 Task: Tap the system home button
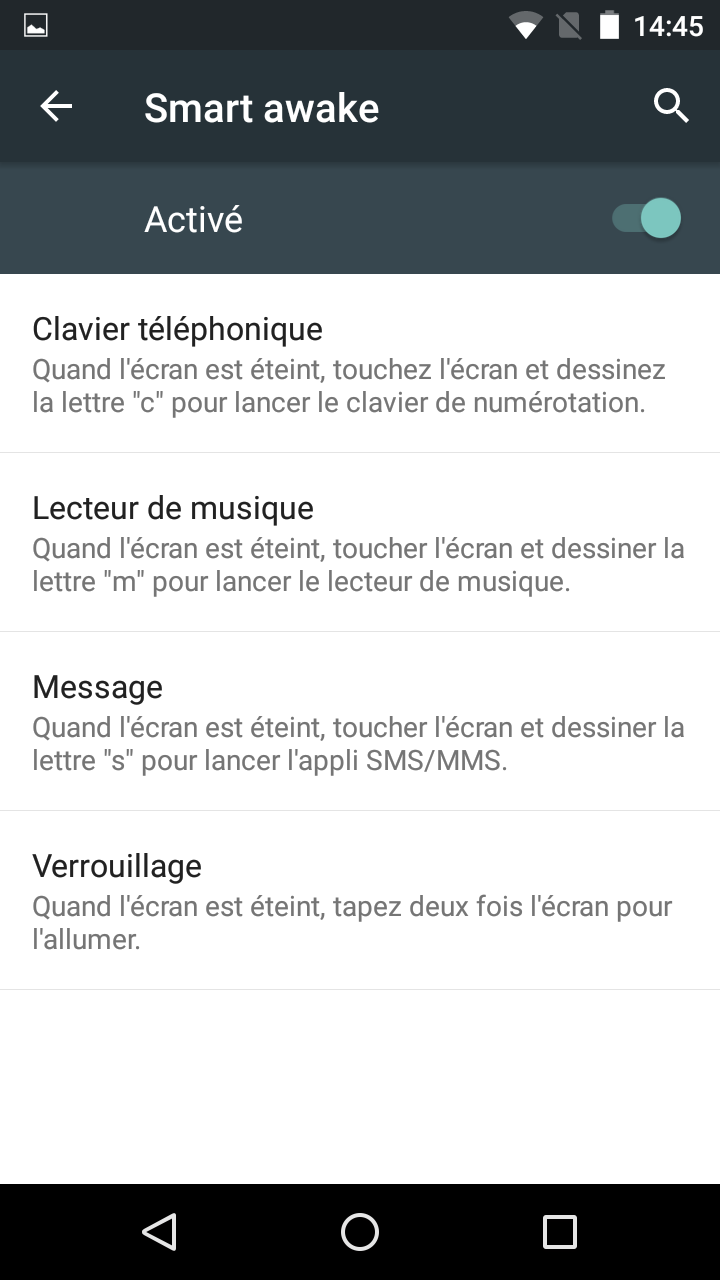(x=360, y=1232)
